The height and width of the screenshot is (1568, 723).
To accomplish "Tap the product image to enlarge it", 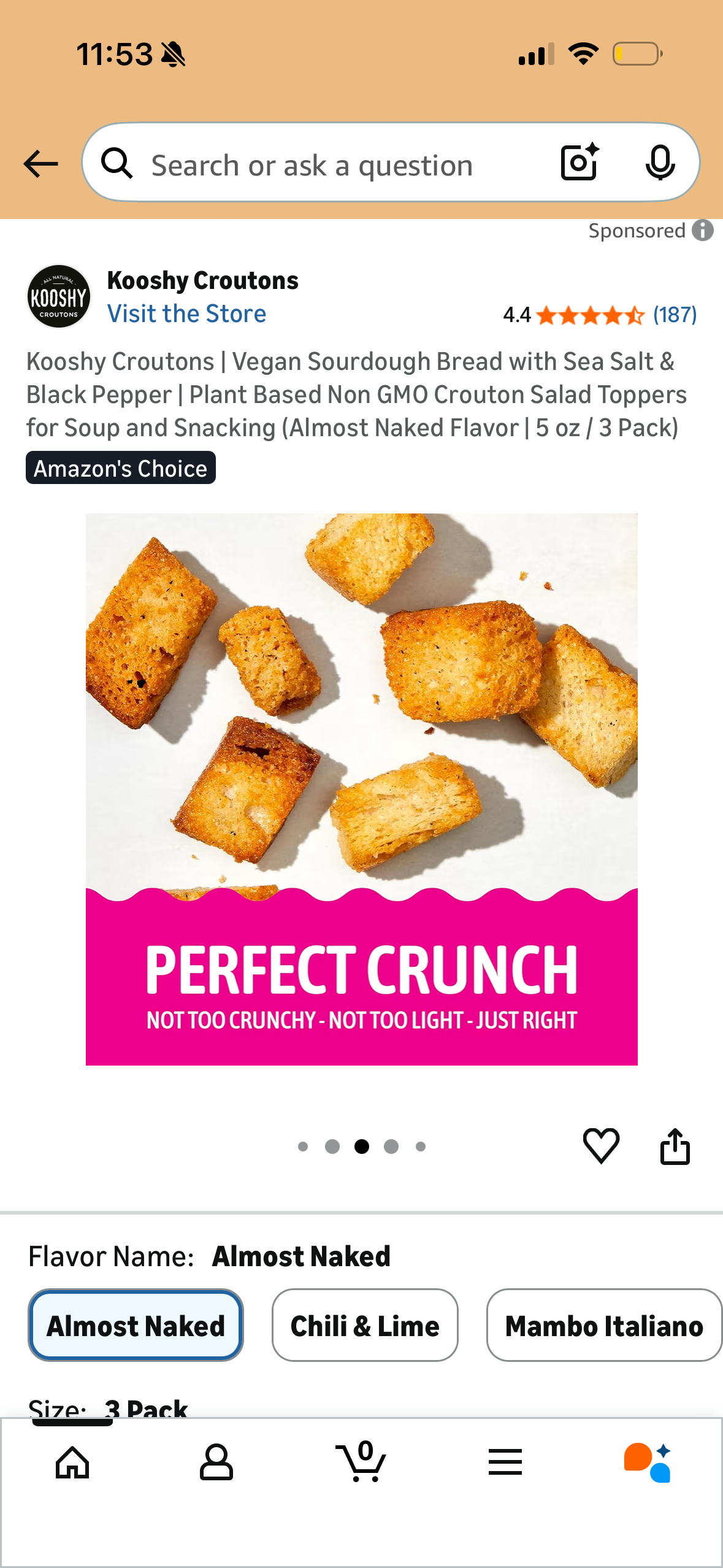I will pyautogui.click(x=361, y=785).
